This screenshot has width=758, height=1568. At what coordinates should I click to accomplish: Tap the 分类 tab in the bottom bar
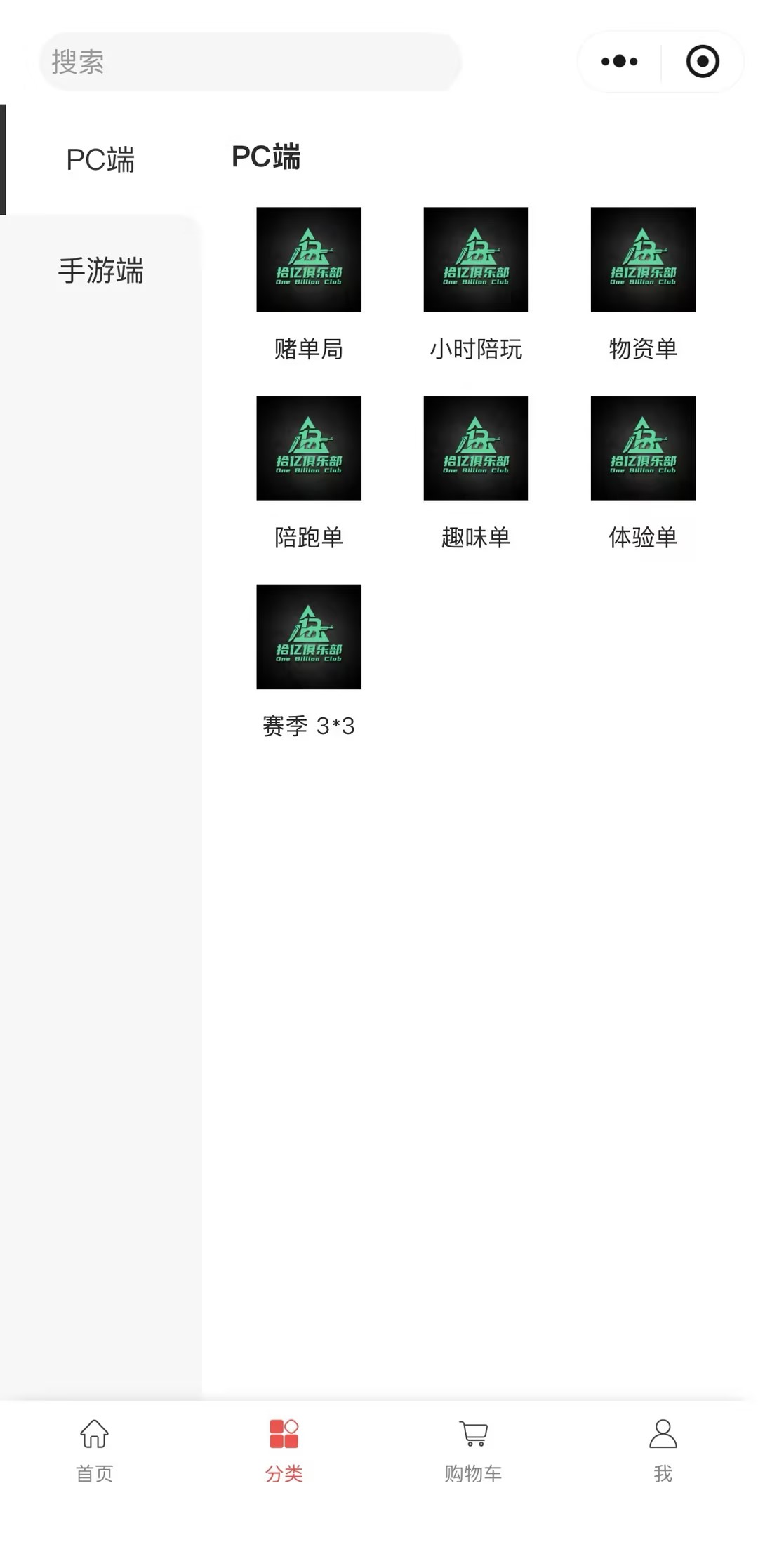click(284, 1450)
